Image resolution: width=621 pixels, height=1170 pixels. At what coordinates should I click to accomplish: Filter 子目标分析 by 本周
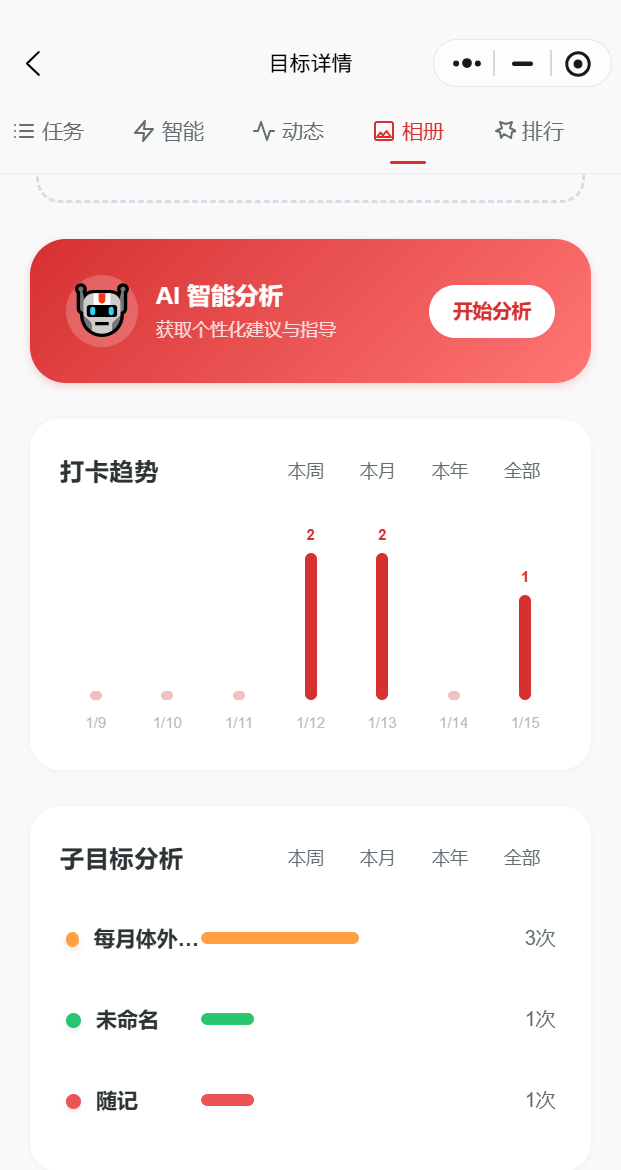pos(306,858)
